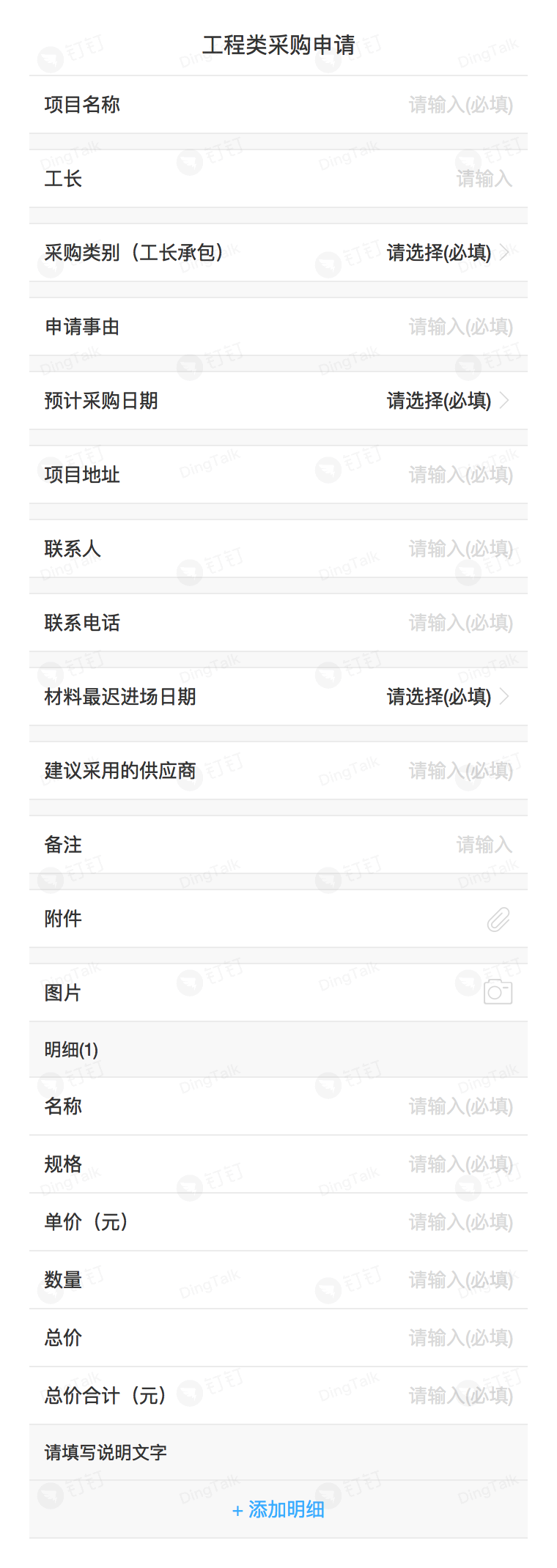Add an attachment with the paperclip icon
The width and height of the screenshot is (557, 1568).
(x=498, y=919)
